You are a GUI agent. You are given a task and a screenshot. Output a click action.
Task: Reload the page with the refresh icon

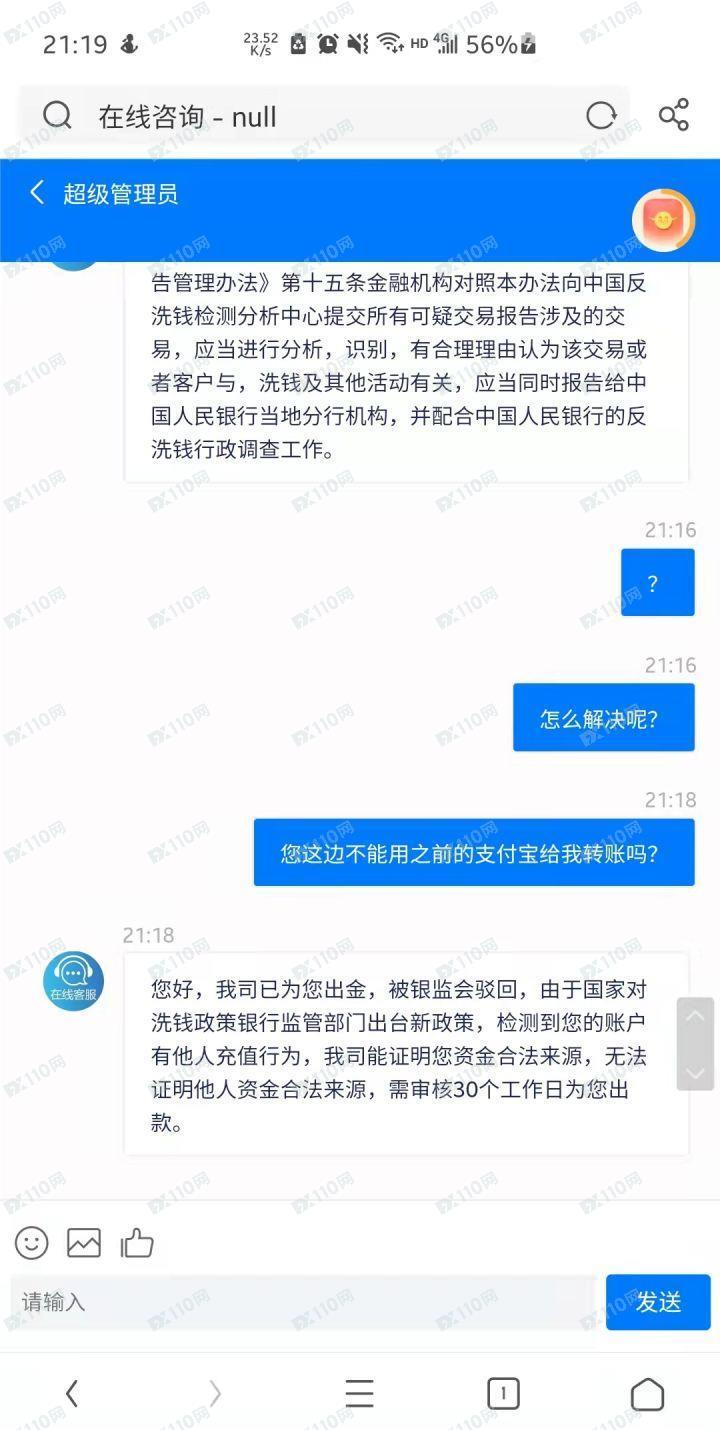(601, 116)
